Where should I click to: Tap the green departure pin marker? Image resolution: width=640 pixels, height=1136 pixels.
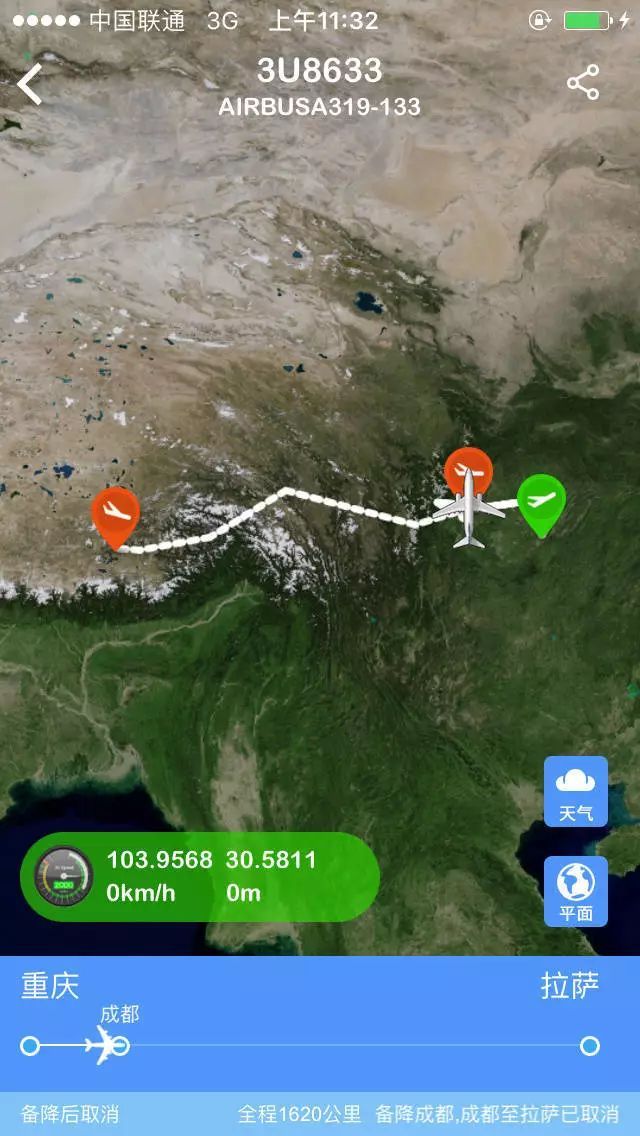541,499
